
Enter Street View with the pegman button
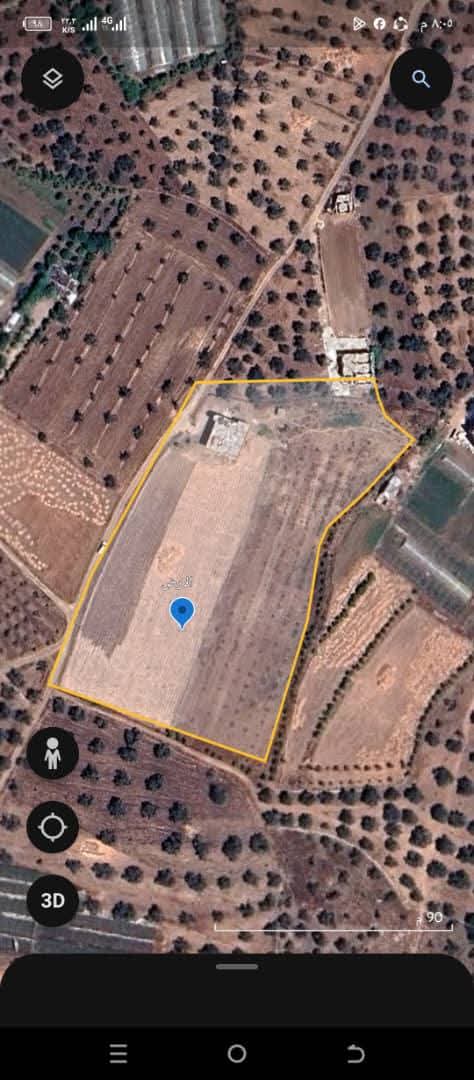pos(52,754)
